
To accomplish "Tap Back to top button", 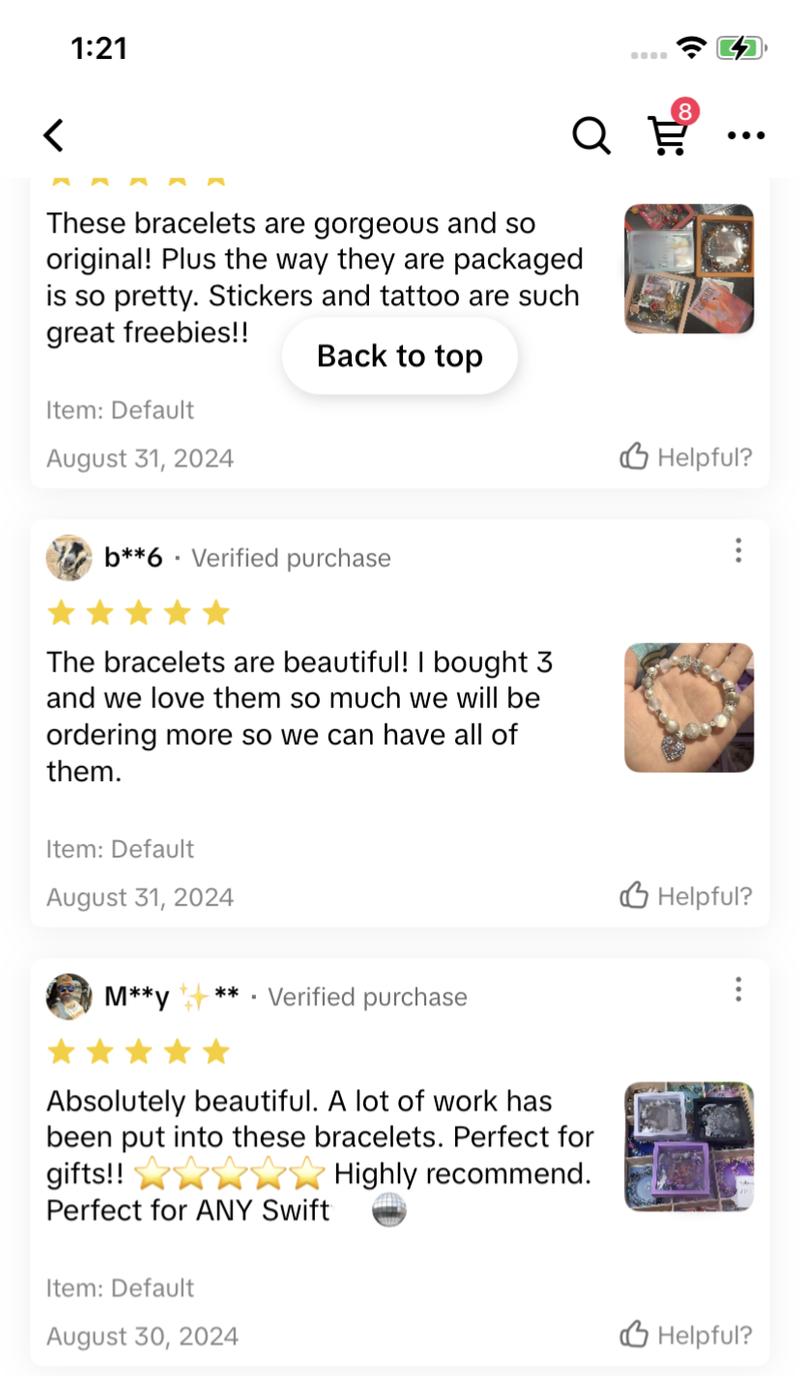I will 399,356.
